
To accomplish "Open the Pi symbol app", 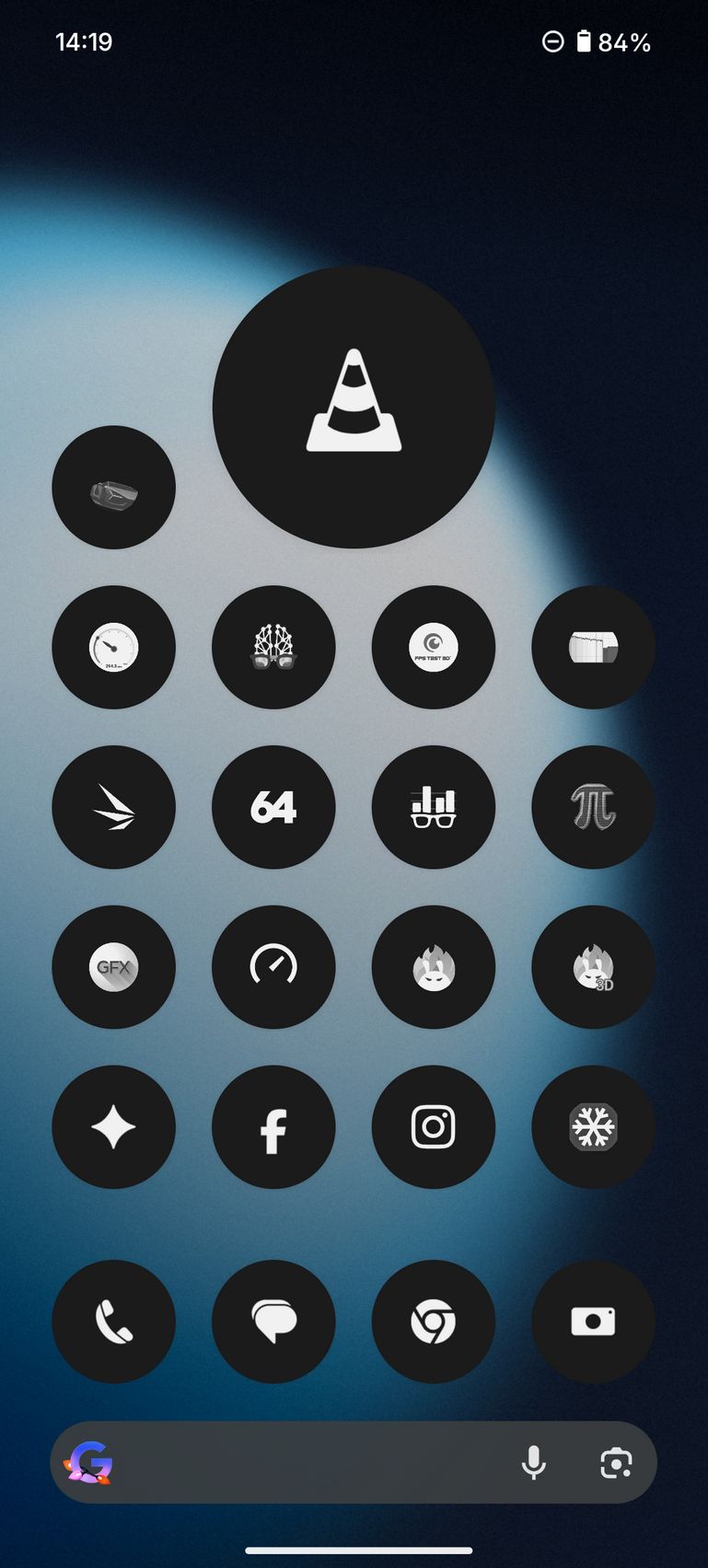I will (x=593, y=807).
